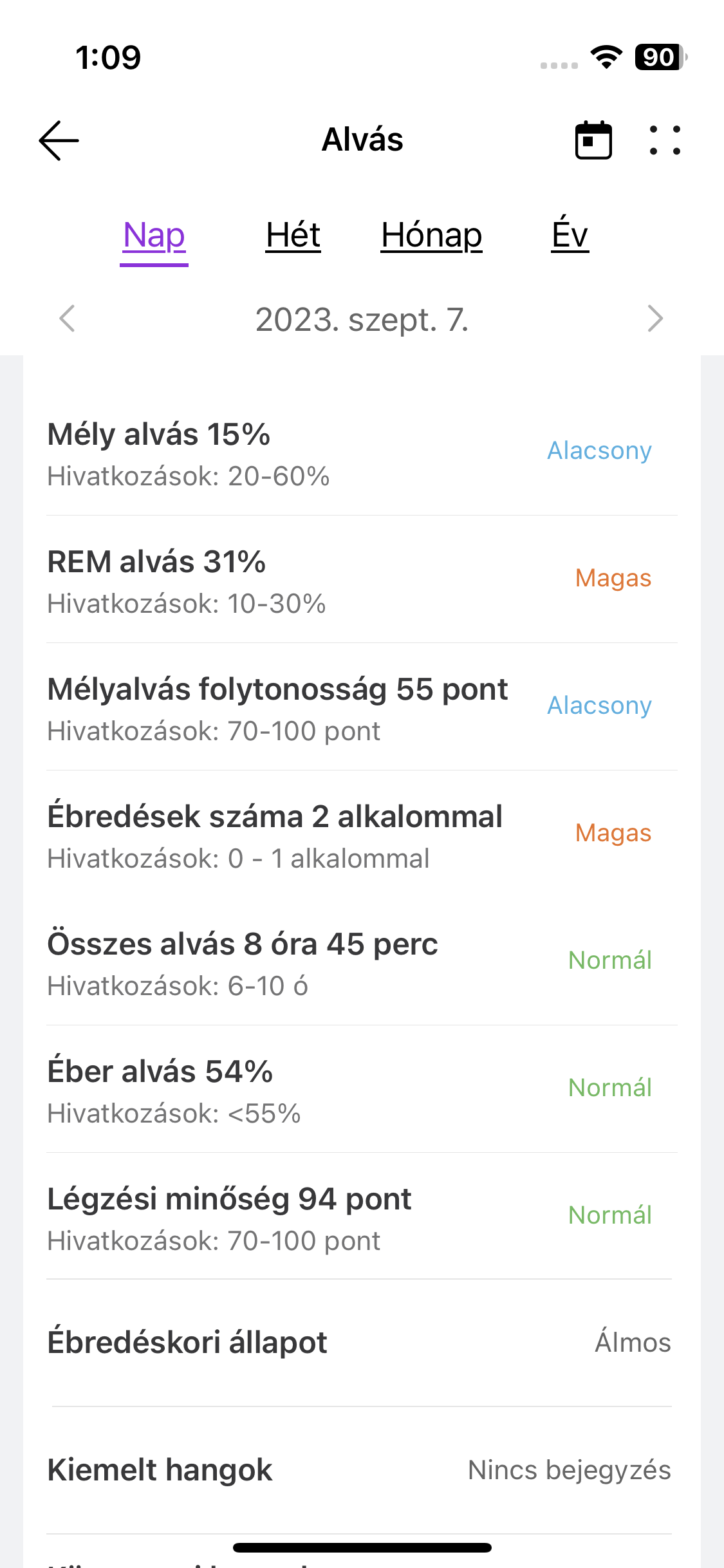Select the Nap tab
The height and width of the screenshot is (1568, 724).
click(x=154, y=236)
